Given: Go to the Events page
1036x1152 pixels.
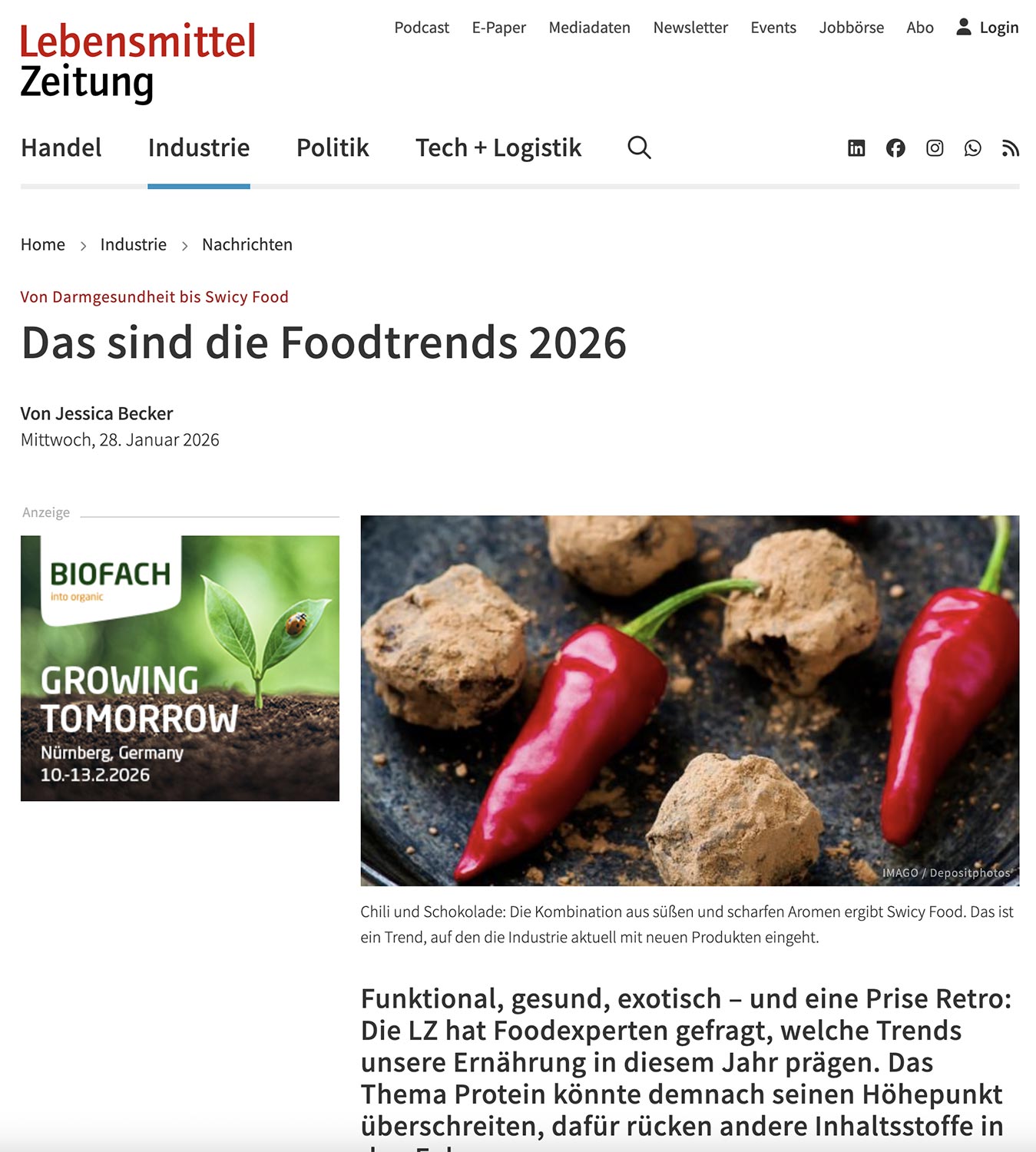Looking at the screenshot, I should 773,28.
